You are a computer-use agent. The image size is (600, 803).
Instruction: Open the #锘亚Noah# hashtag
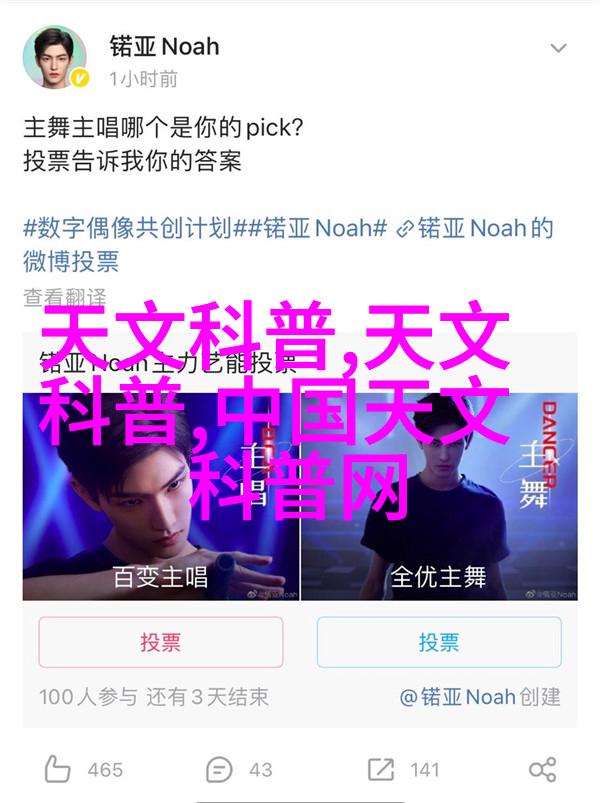click(312, 228)
